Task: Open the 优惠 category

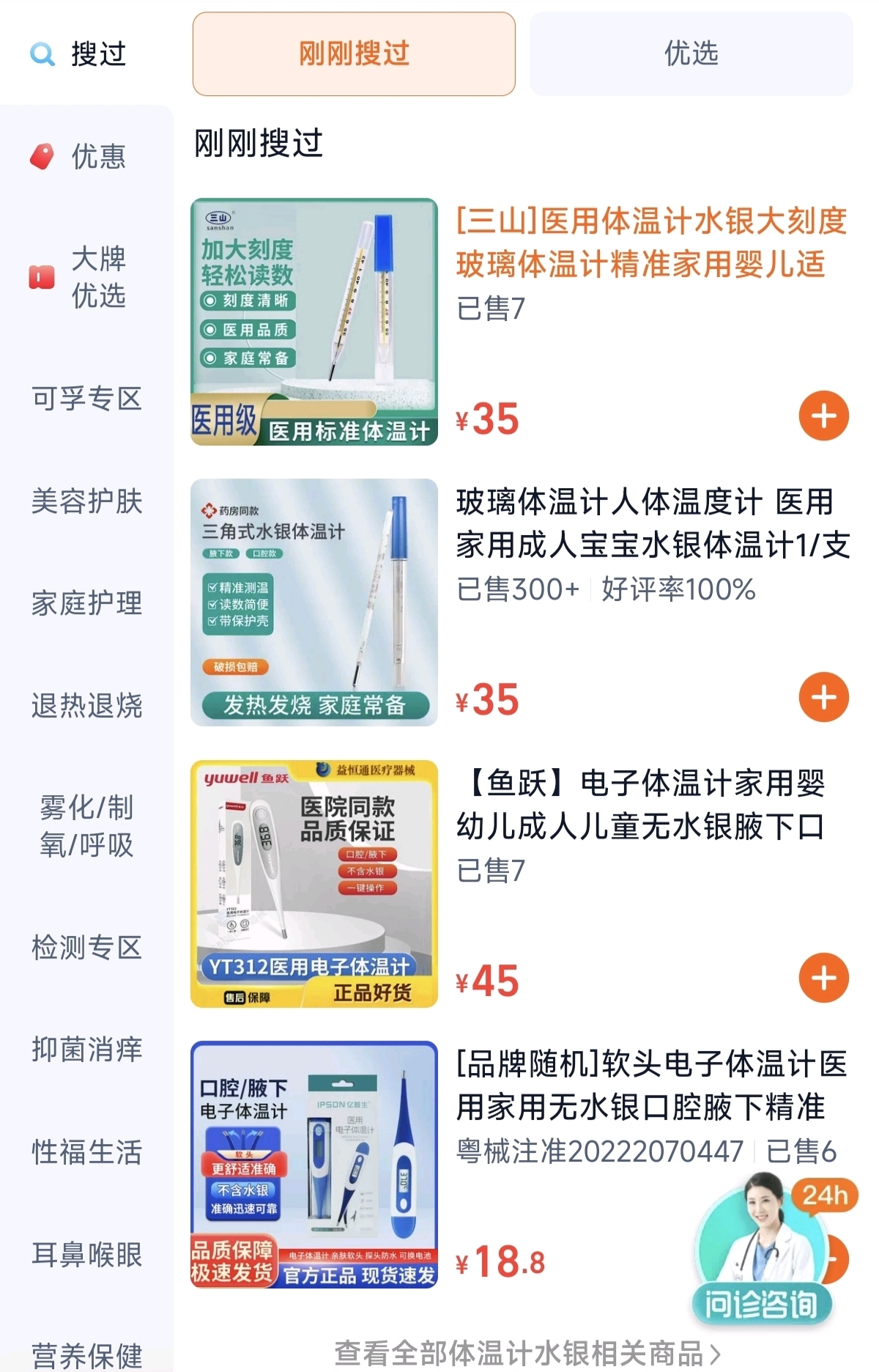Action: pyautogui.click(x=86, y=156)
